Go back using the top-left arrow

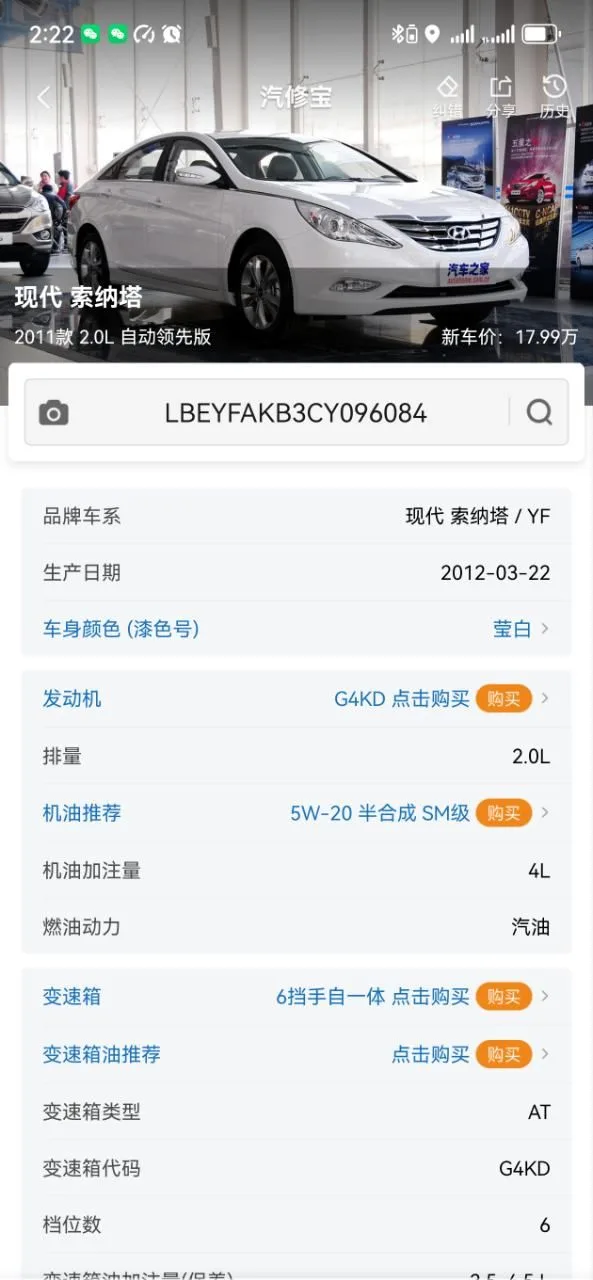pyautogui.click(x=43, y=97)
